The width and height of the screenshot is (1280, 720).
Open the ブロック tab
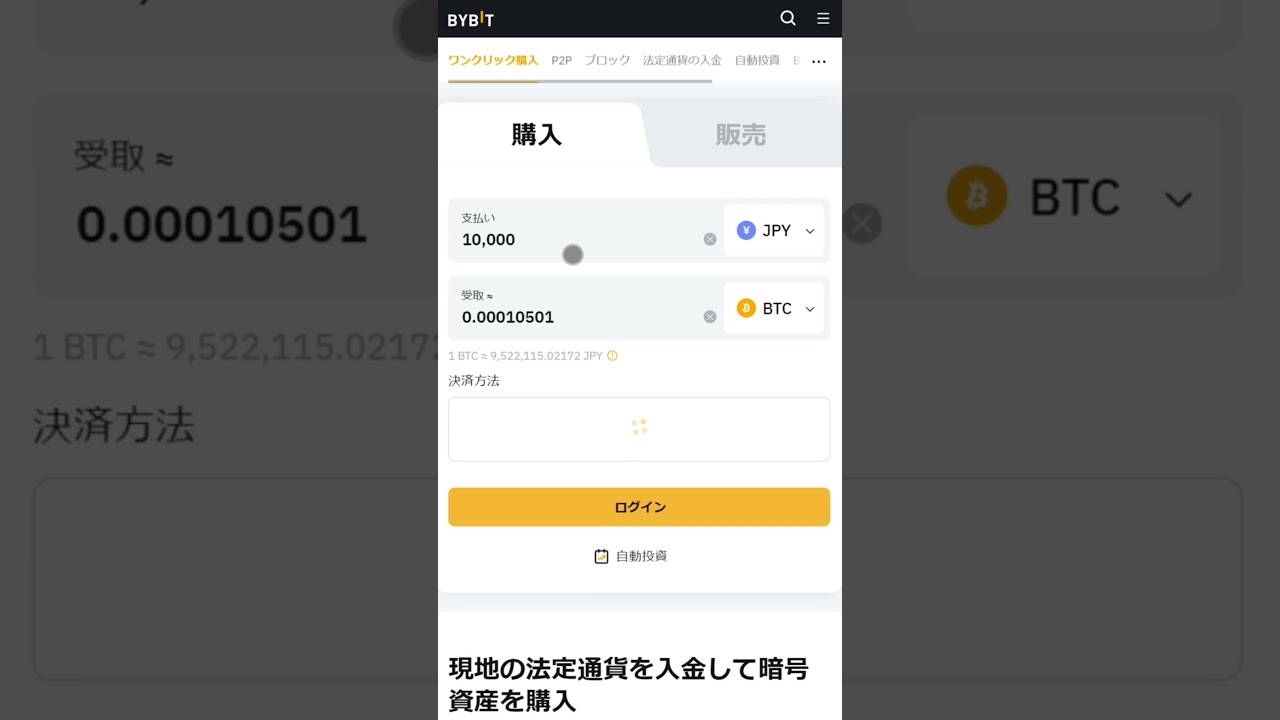pyautogui.click(x=607, y=61)
